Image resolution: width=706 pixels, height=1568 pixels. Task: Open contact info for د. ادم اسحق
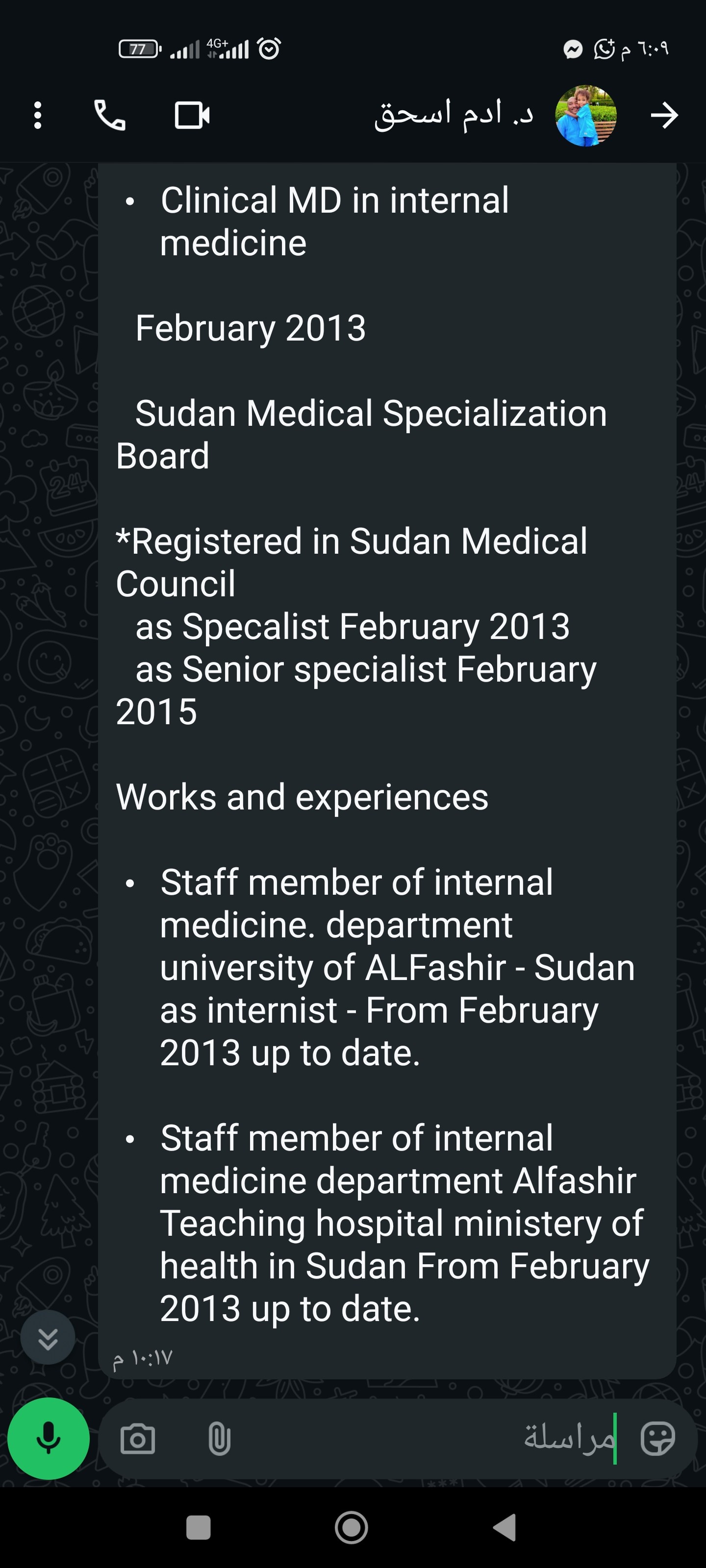[453, 115]
